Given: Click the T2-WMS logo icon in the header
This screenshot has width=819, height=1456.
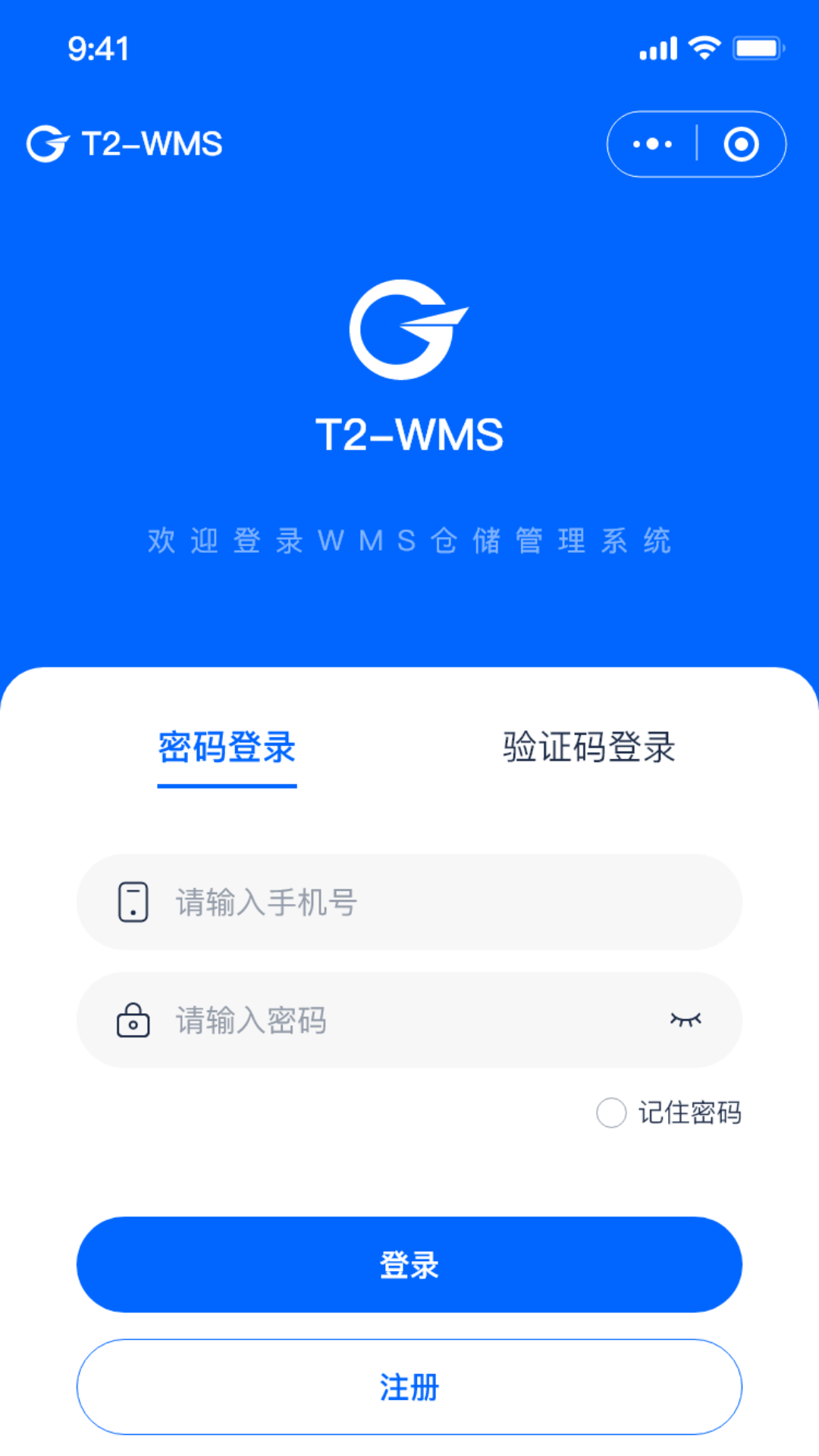Looking at the screenshot, I should [x=45, y=144].
